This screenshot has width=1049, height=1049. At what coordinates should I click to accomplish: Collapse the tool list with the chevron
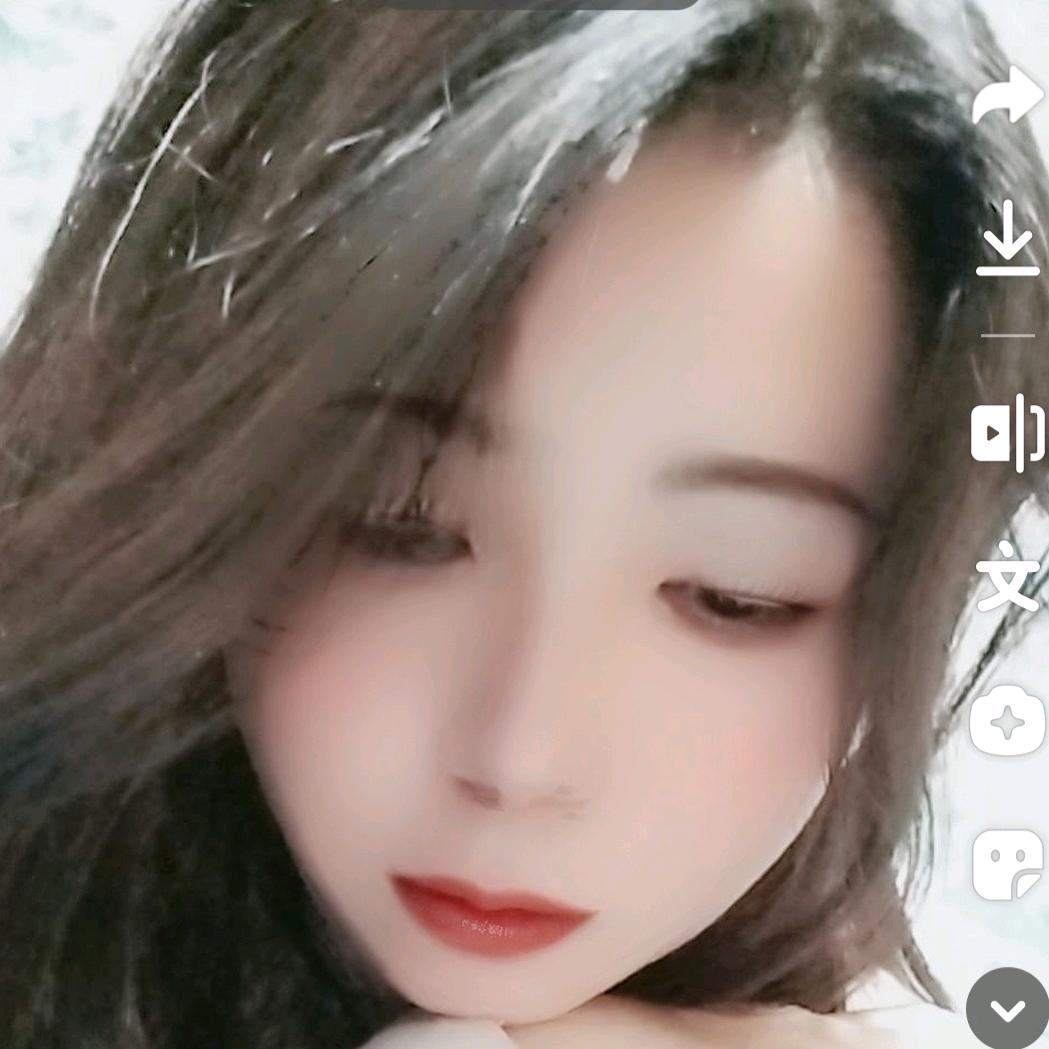click(x=1008, y=1009)
